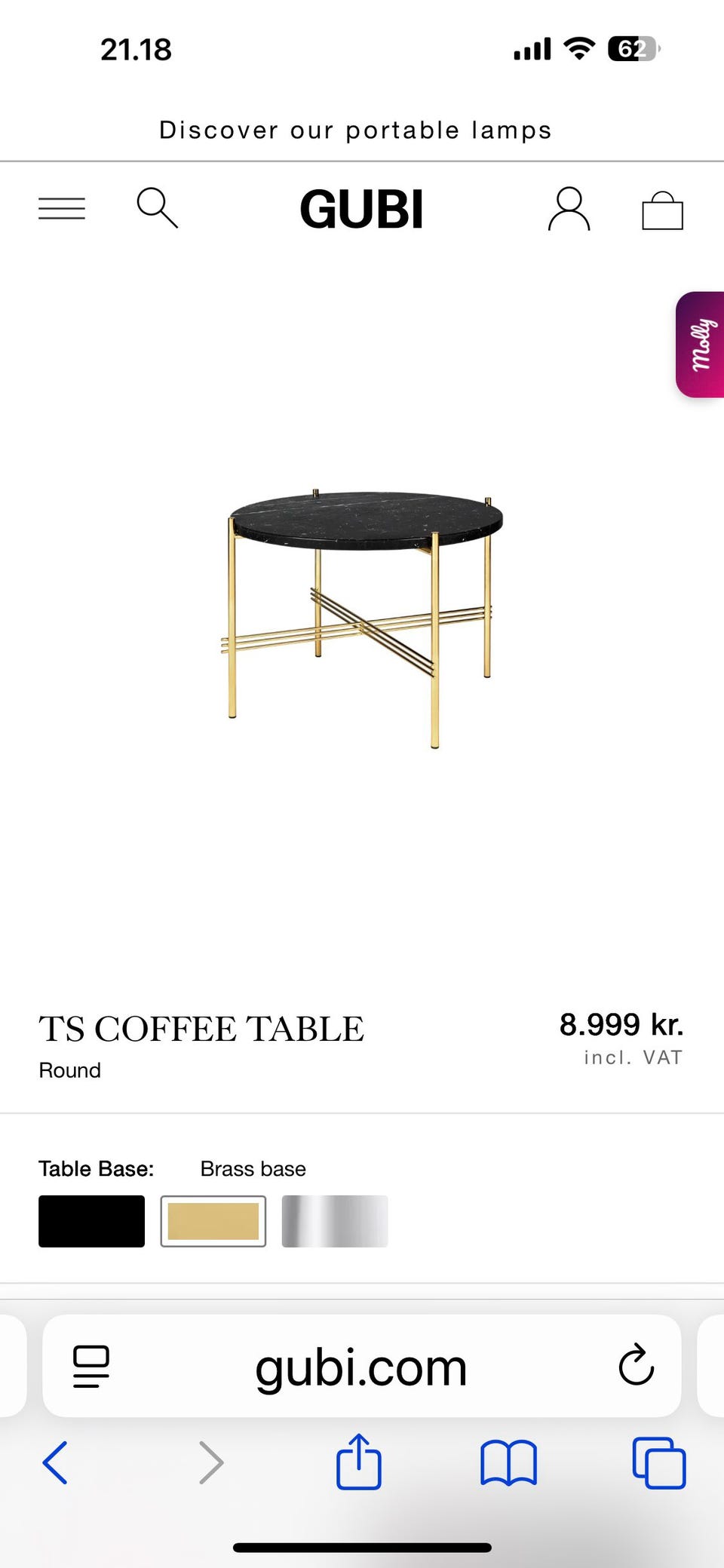Show all open tabs
The image size is (724, 1568).
(x=659, y=1463)
